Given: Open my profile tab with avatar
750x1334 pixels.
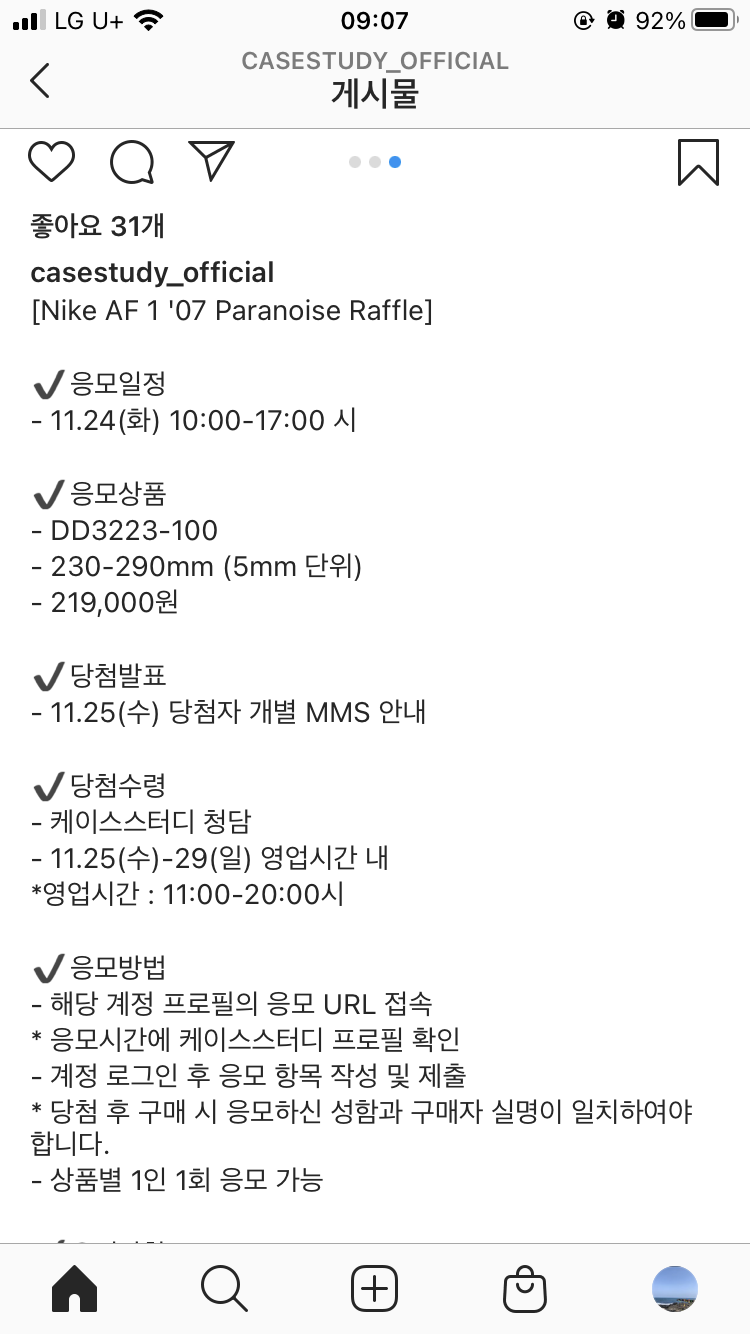Looking at the screenshot, I should click(x=675, y=1289).
